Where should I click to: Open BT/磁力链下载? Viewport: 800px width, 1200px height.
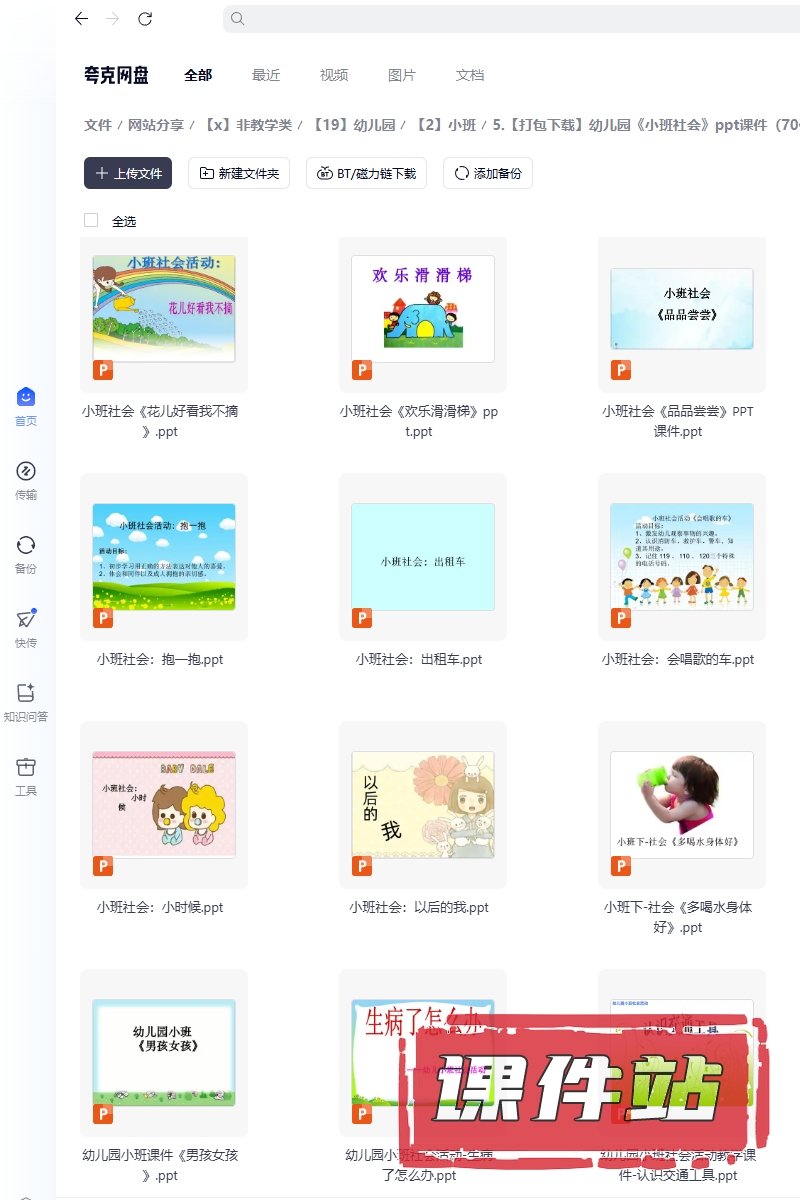pos(367,173)
